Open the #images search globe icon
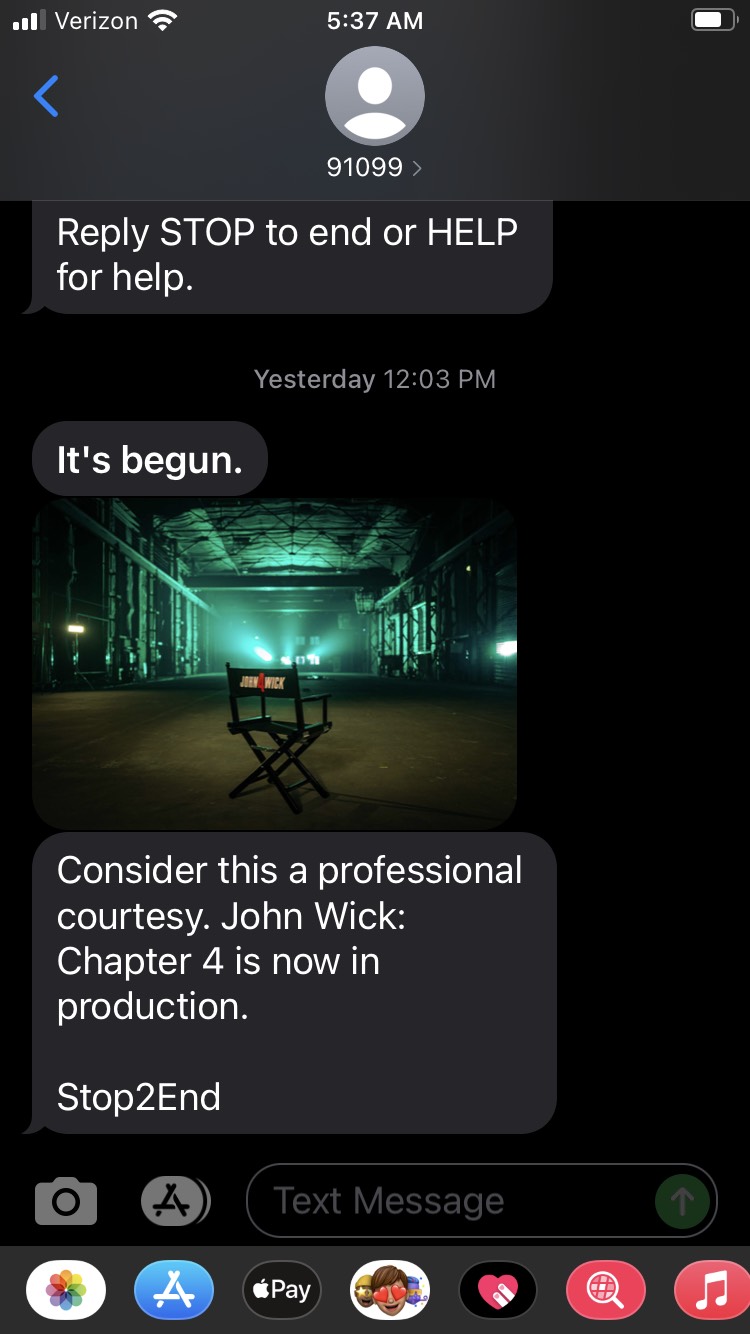 point(606,1290)
